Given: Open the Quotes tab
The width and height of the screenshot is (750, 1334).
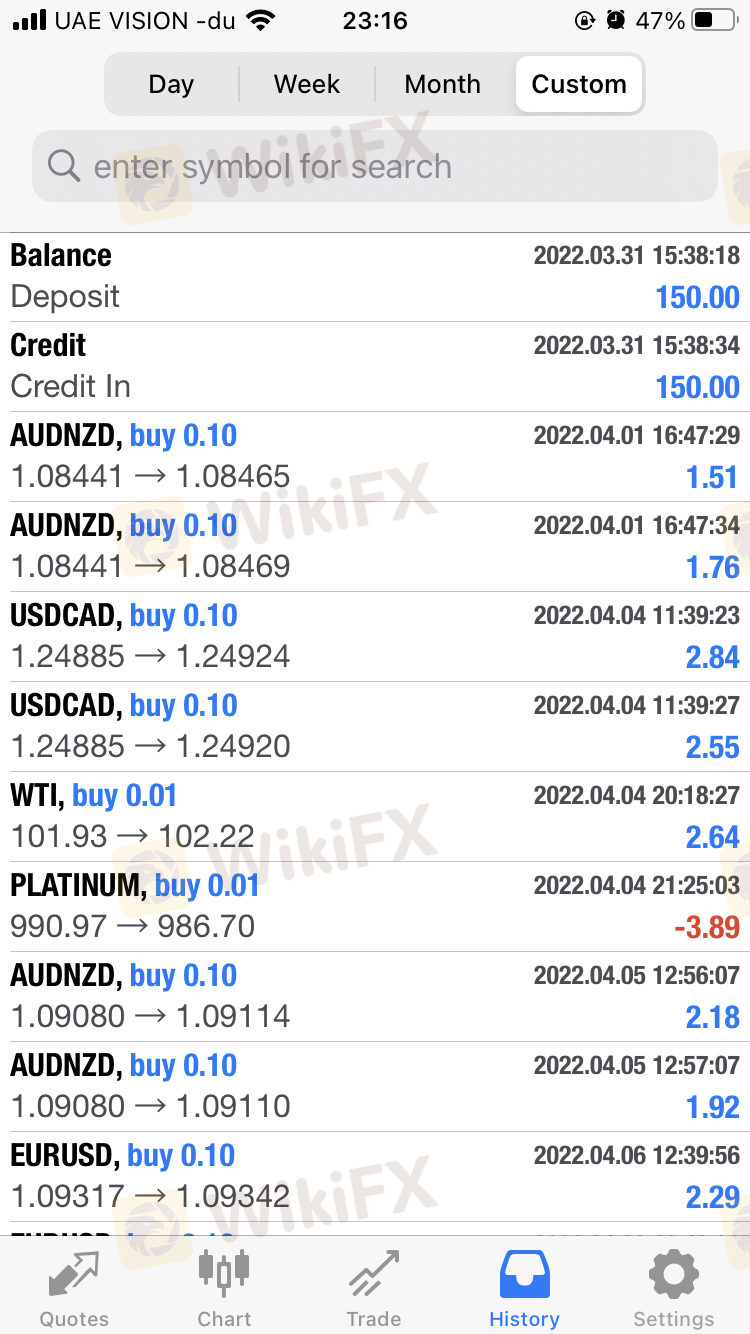Looking at the screenshot, I should [x=74, y=1289].
